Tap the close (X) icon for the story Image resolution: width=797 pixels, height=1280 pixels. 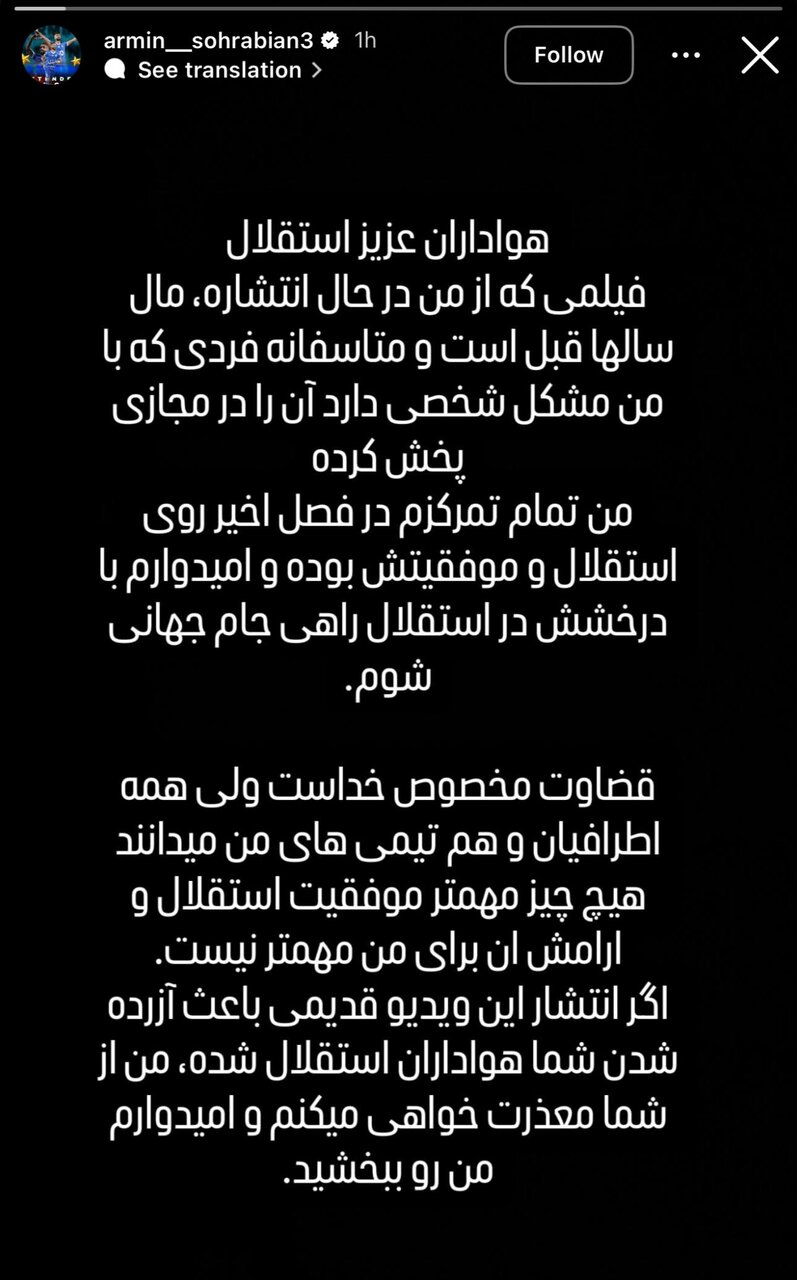coord(759,55)
